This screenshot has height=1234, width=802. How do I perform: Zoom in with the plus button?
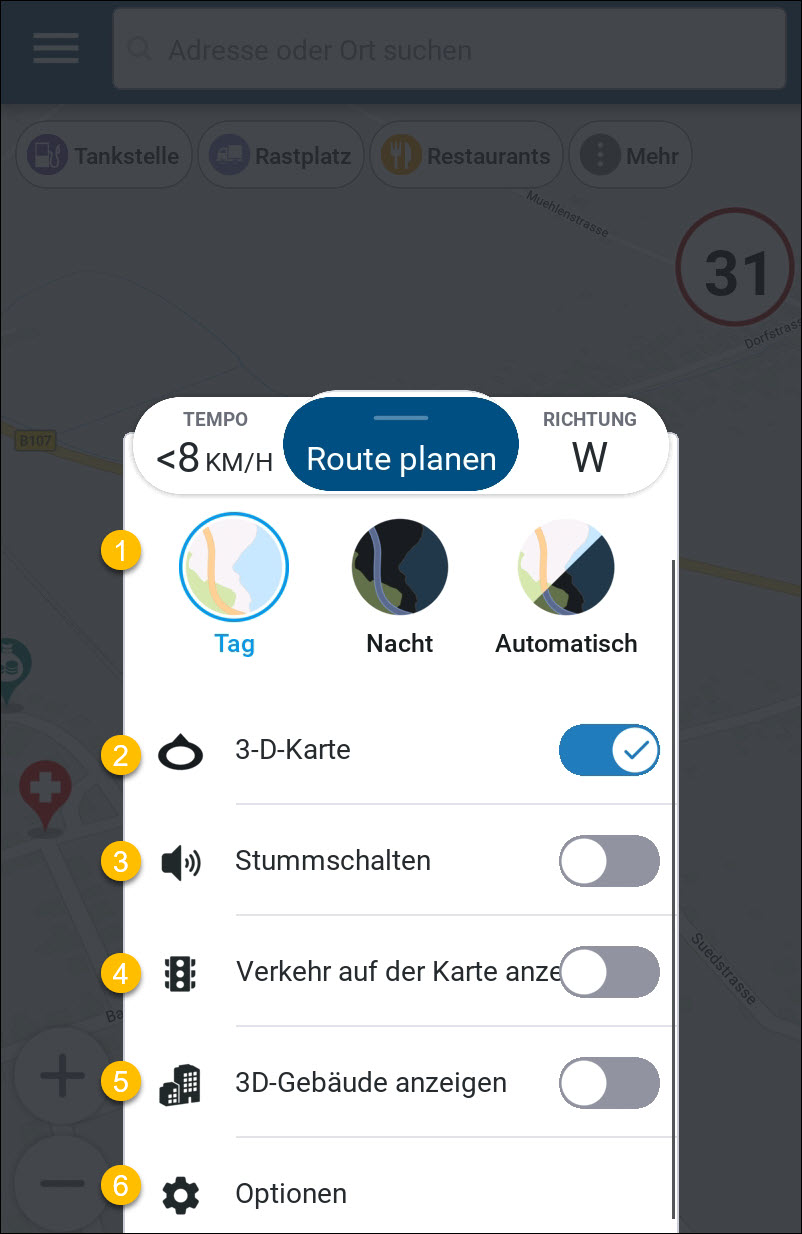62,1078
